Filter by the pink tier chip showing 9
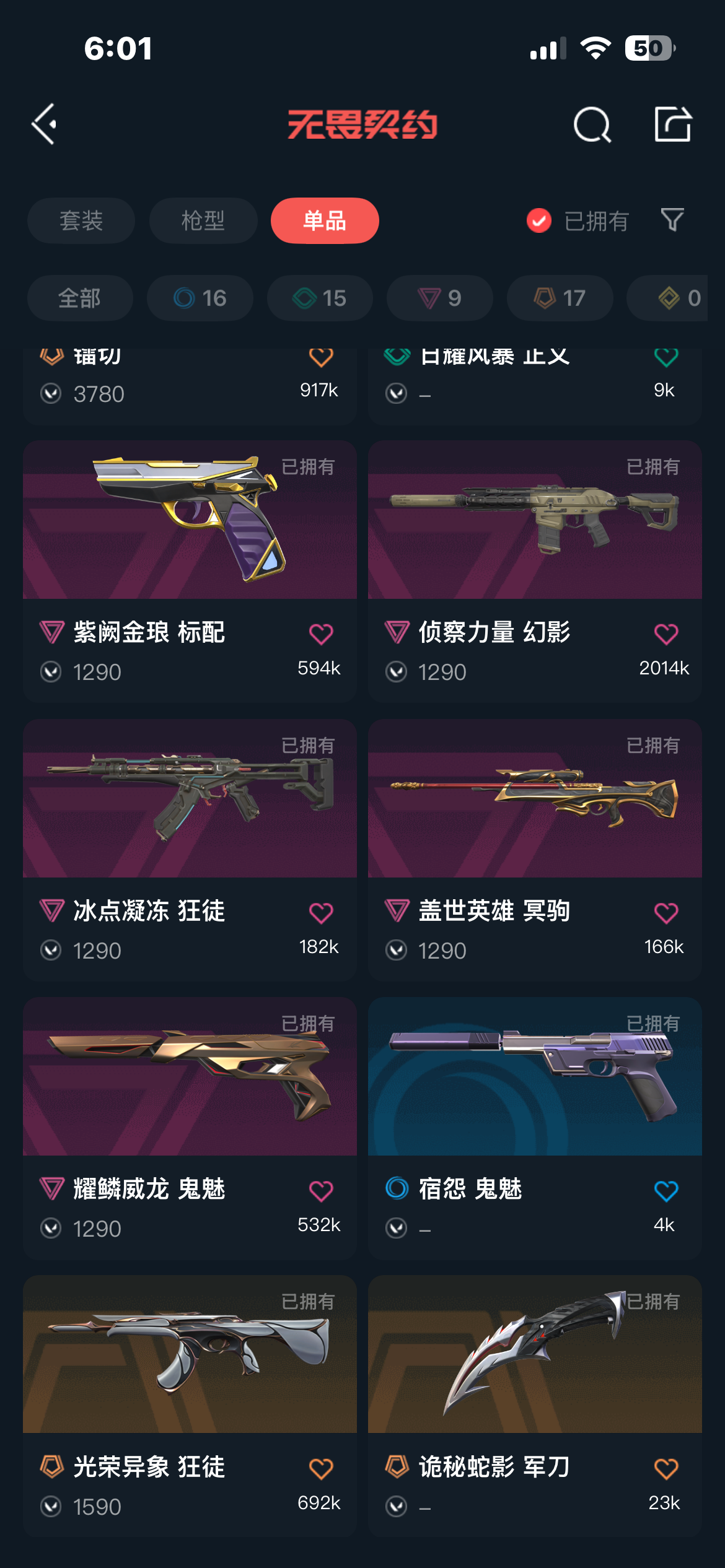Viewport: 725px width, 1568px height. [x=440, y=298]
